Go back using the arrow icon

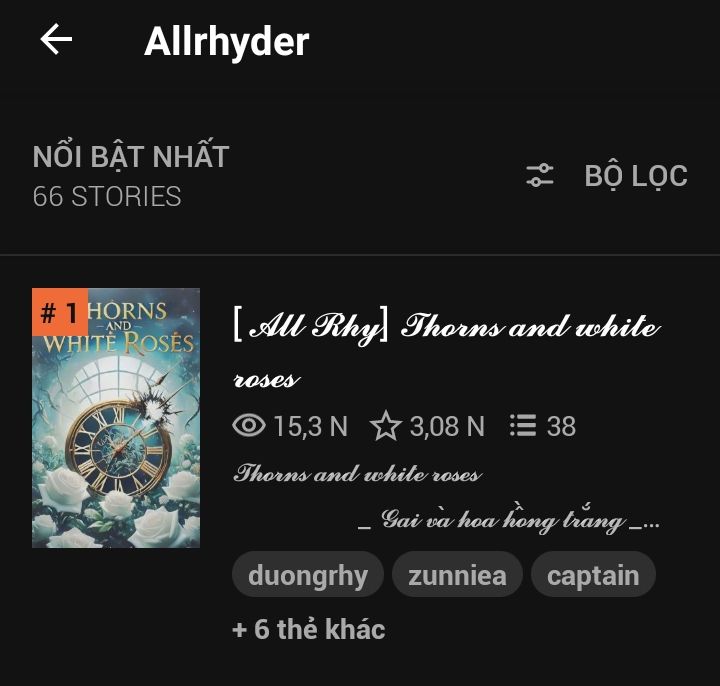[x=56, y=40]
